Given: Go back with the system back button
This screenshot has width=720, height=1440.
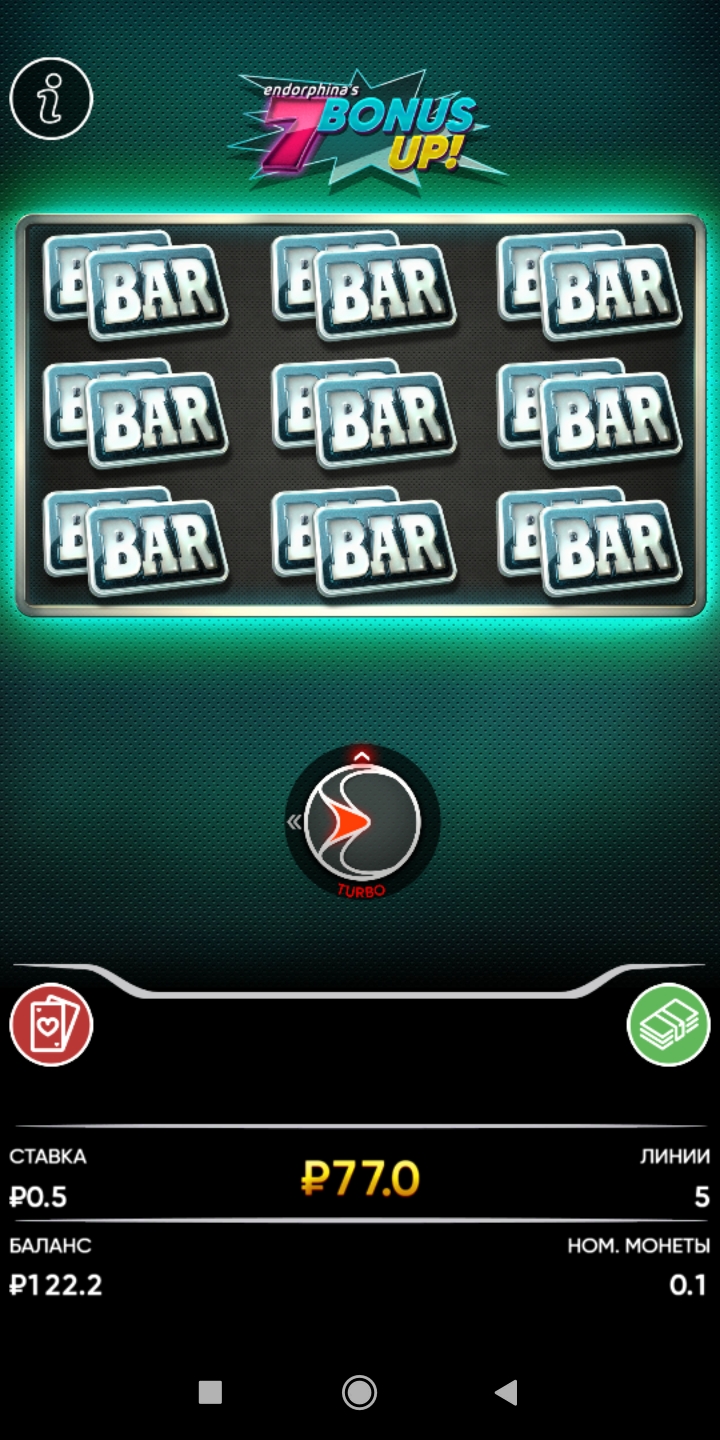Looking at the screenshot, I should [x=507, y=1391].
